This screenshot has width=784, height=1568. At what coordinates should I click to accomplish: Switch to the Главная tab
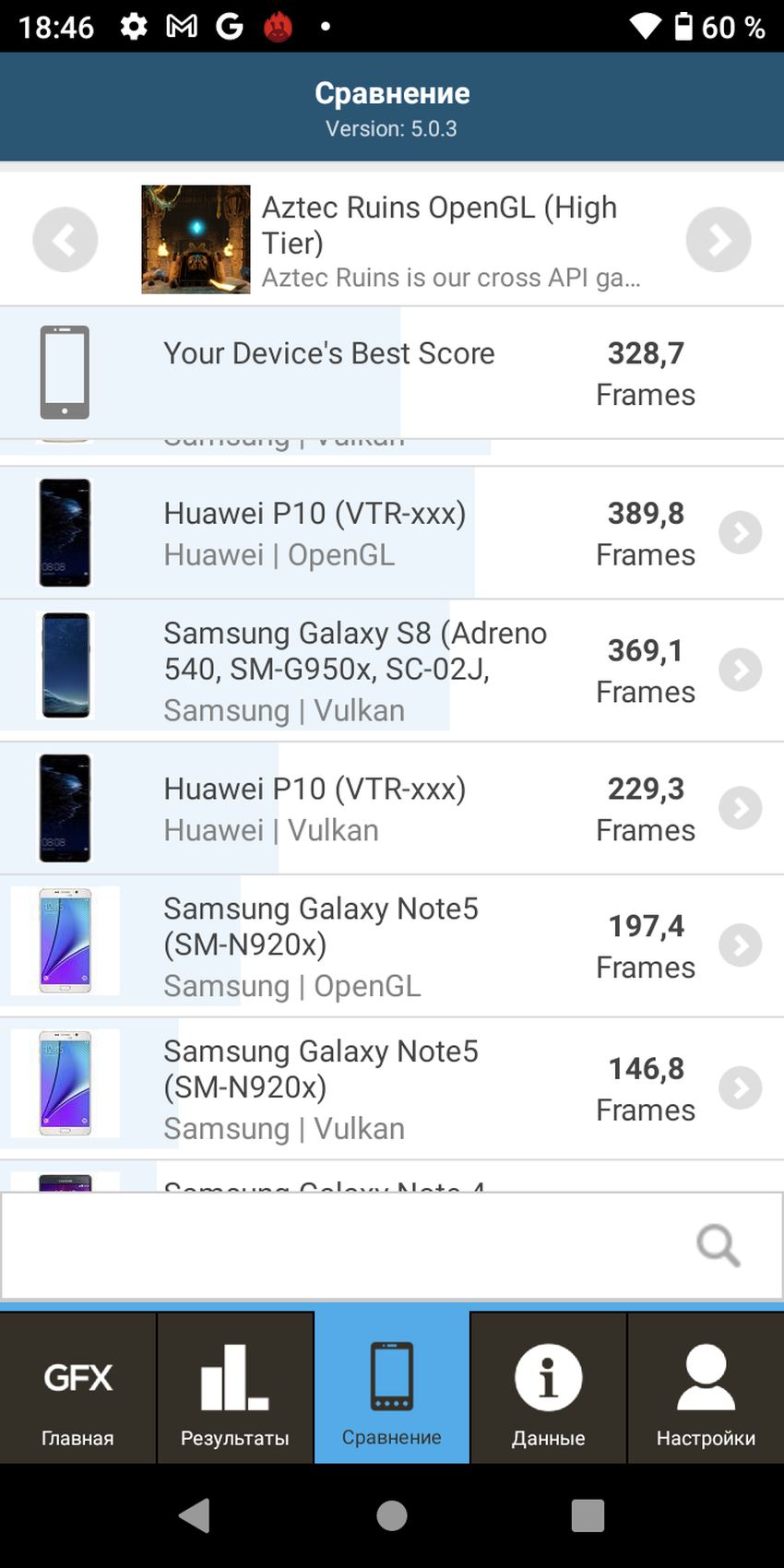[x=78, y=1388]
